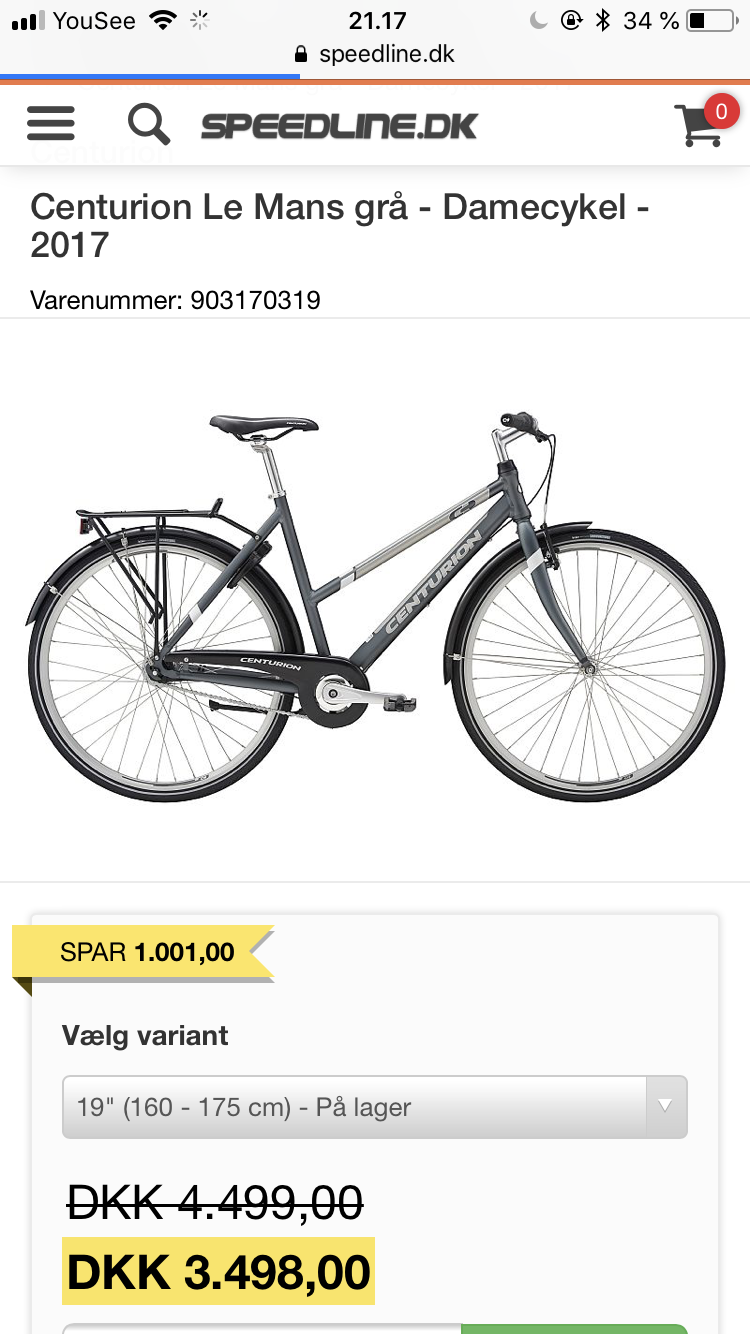
Task: Open the site search
Action: [x=149, y=125]
